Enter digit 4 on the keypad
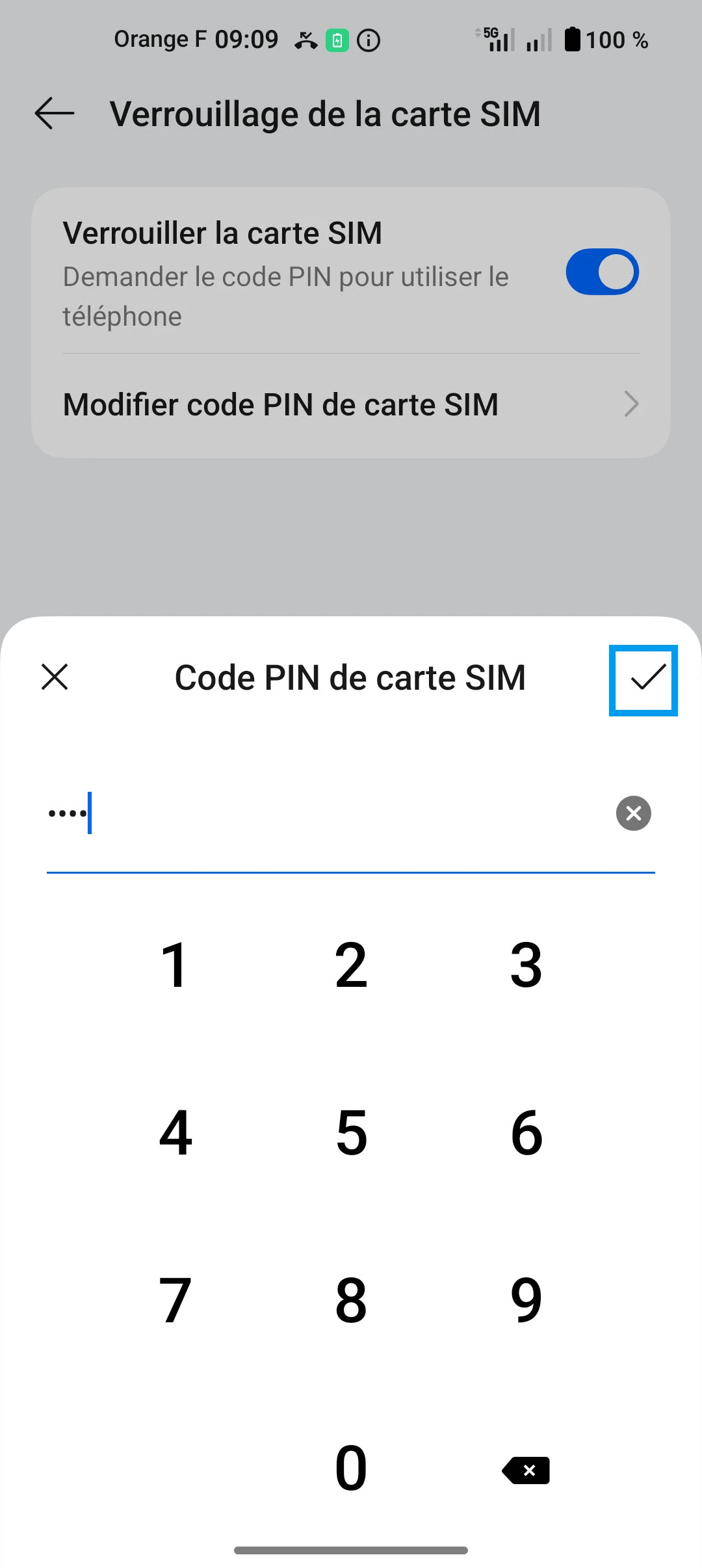 [x=175, y=1132]
